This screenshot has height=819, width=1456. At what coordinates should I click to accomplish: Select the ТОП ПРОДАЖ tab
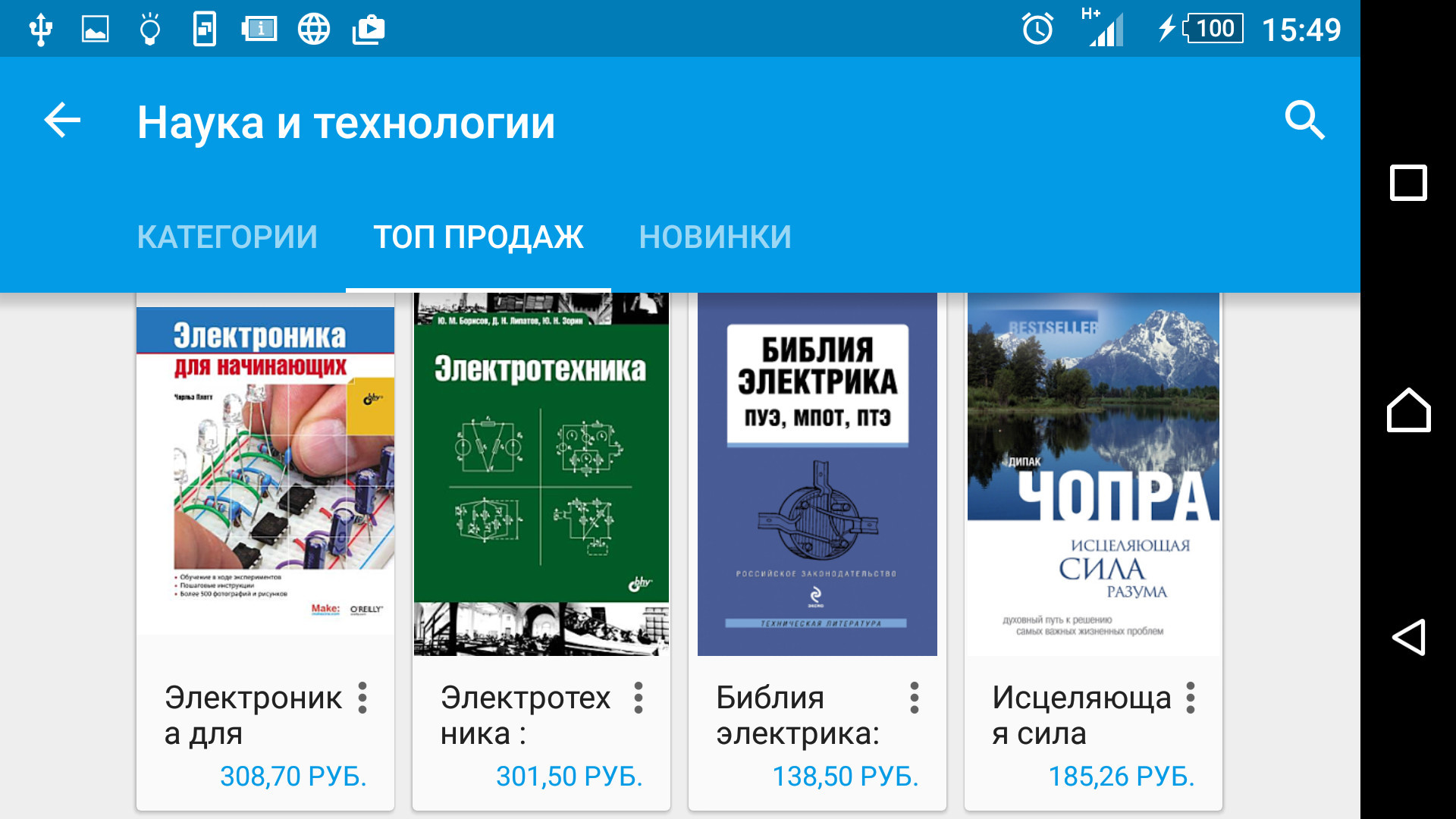point(479,237)
